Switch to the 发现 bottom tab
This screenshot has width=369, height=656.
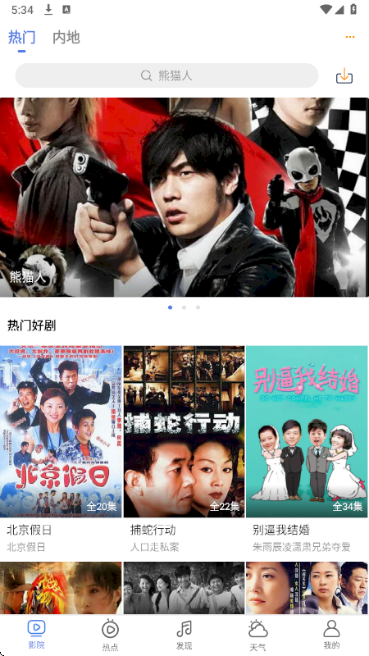(x=184, y=635)
